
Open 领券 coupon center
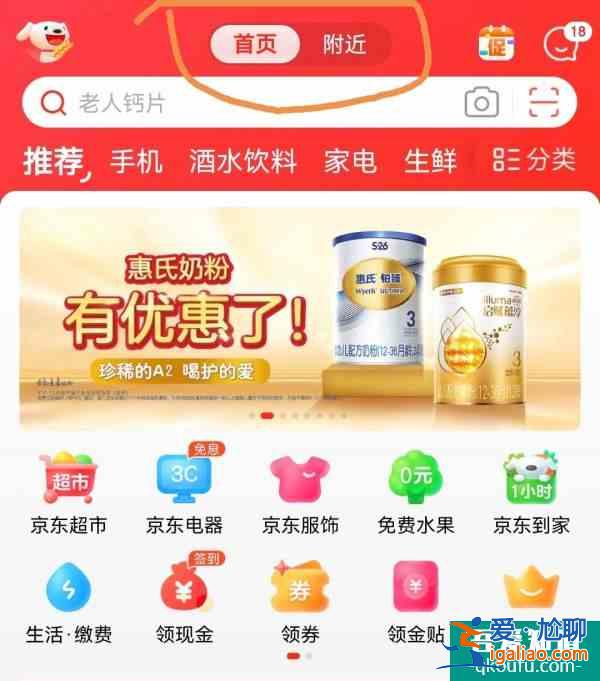[x=300, y=604]
